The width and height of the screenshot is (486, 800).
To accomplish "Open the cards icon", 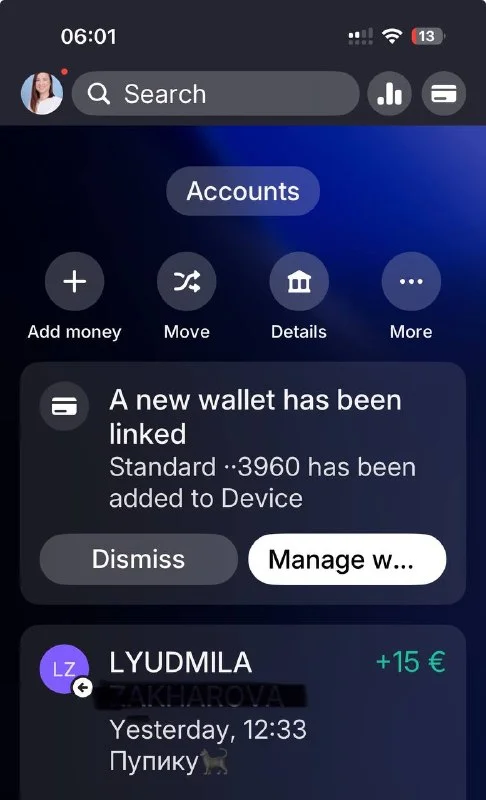I will tap(444, 93).
